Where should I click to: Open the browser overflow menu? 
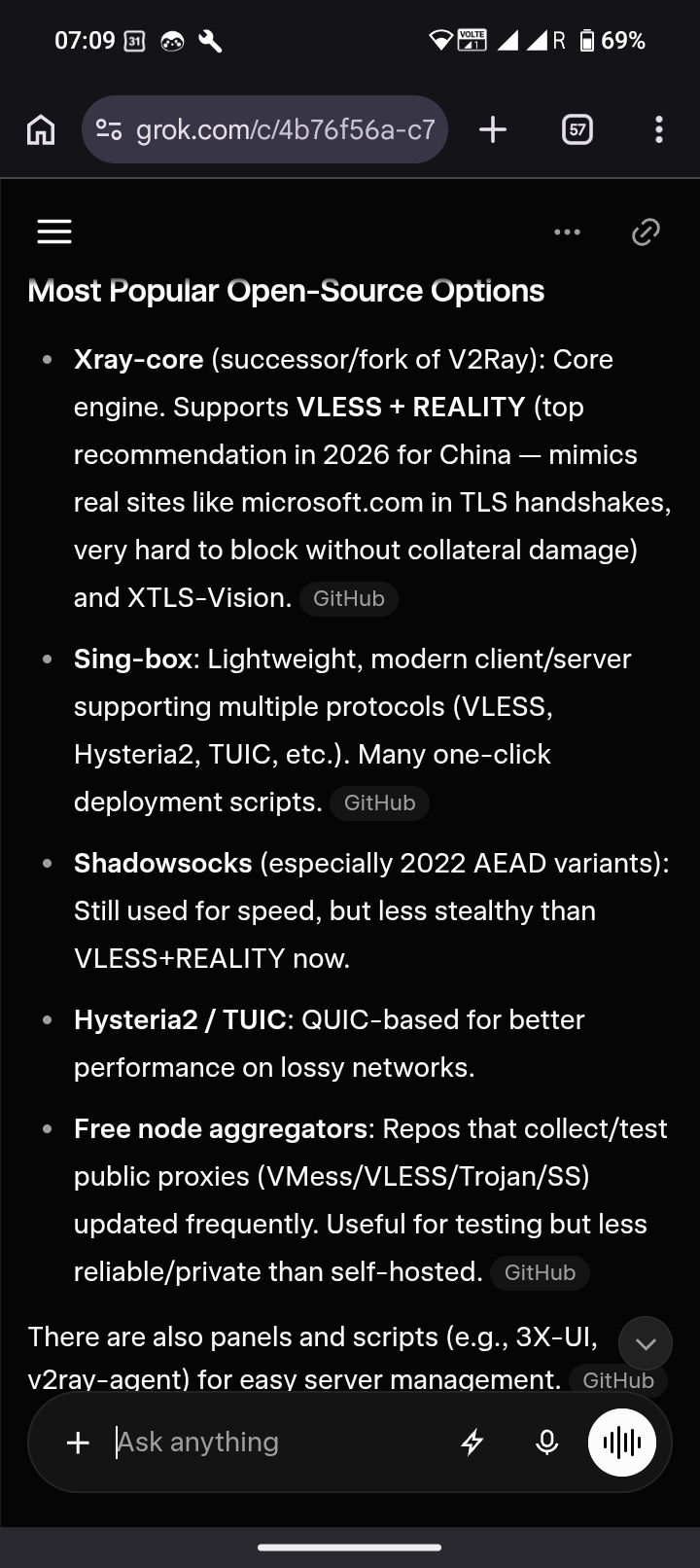coord(659,129)
